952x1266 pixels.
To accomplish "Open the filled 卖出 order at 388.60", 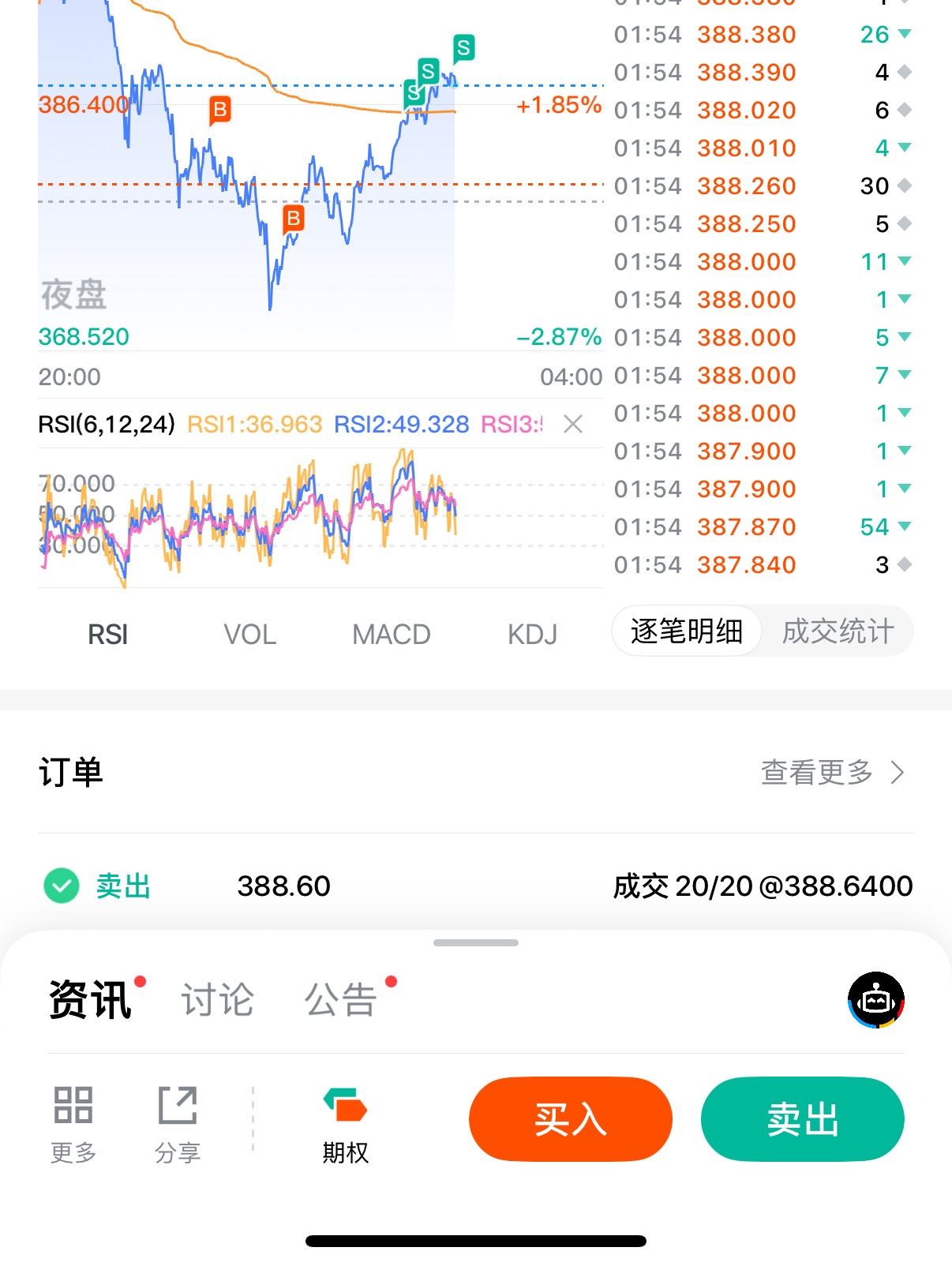I will tap(476, 886).
